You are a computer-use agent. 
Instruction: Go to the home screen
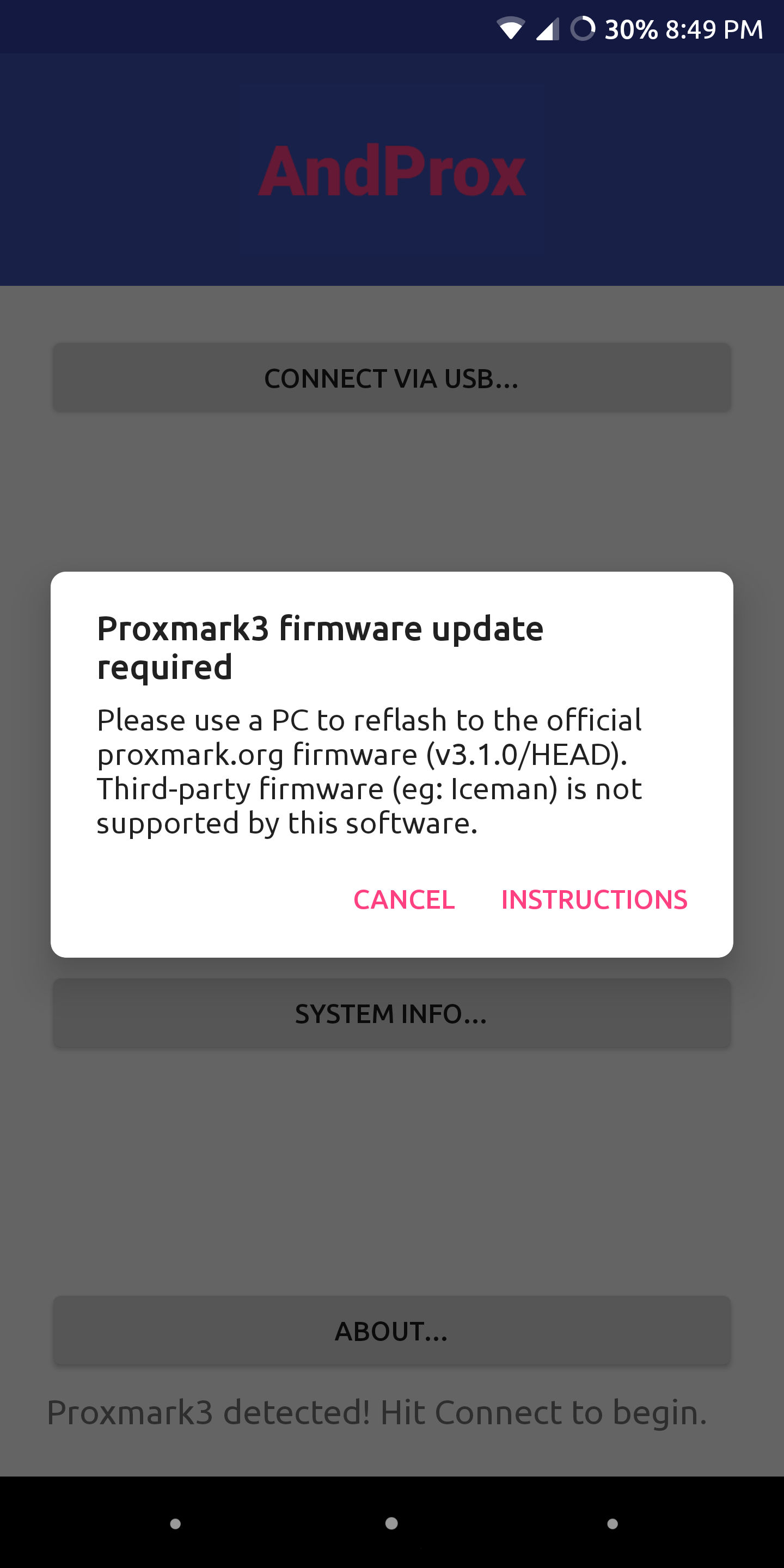click(x=391, y=1523)
